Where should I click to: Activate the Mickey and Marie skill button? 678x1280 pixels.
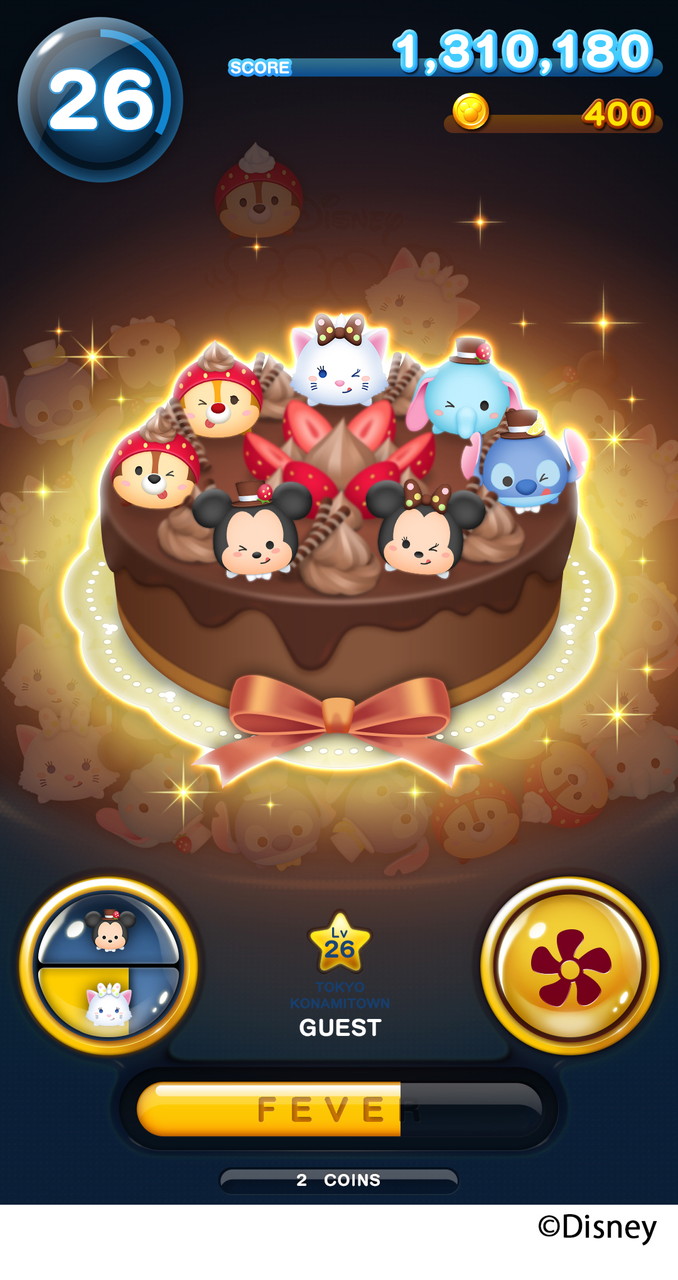(x=108, y=965)
